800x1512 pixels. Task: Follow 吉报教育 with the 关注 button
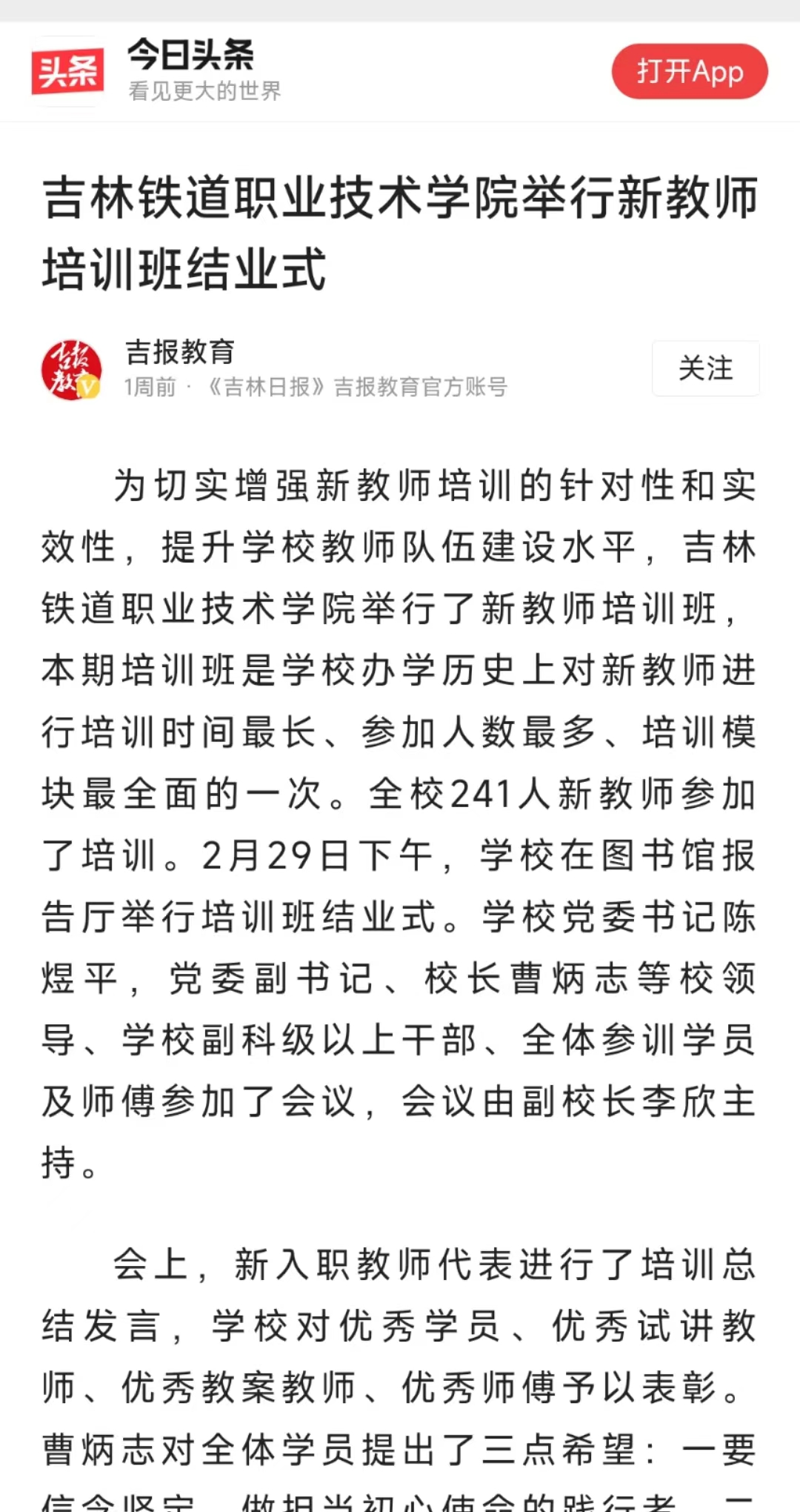(x=705, y=368)
